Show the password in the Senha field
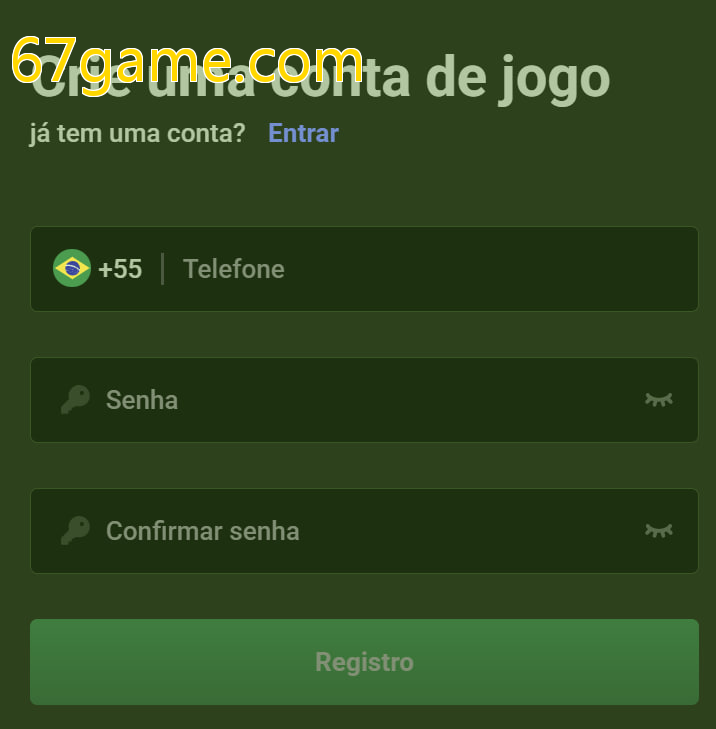Screen dimensions: 716x729 click(658, 400)
